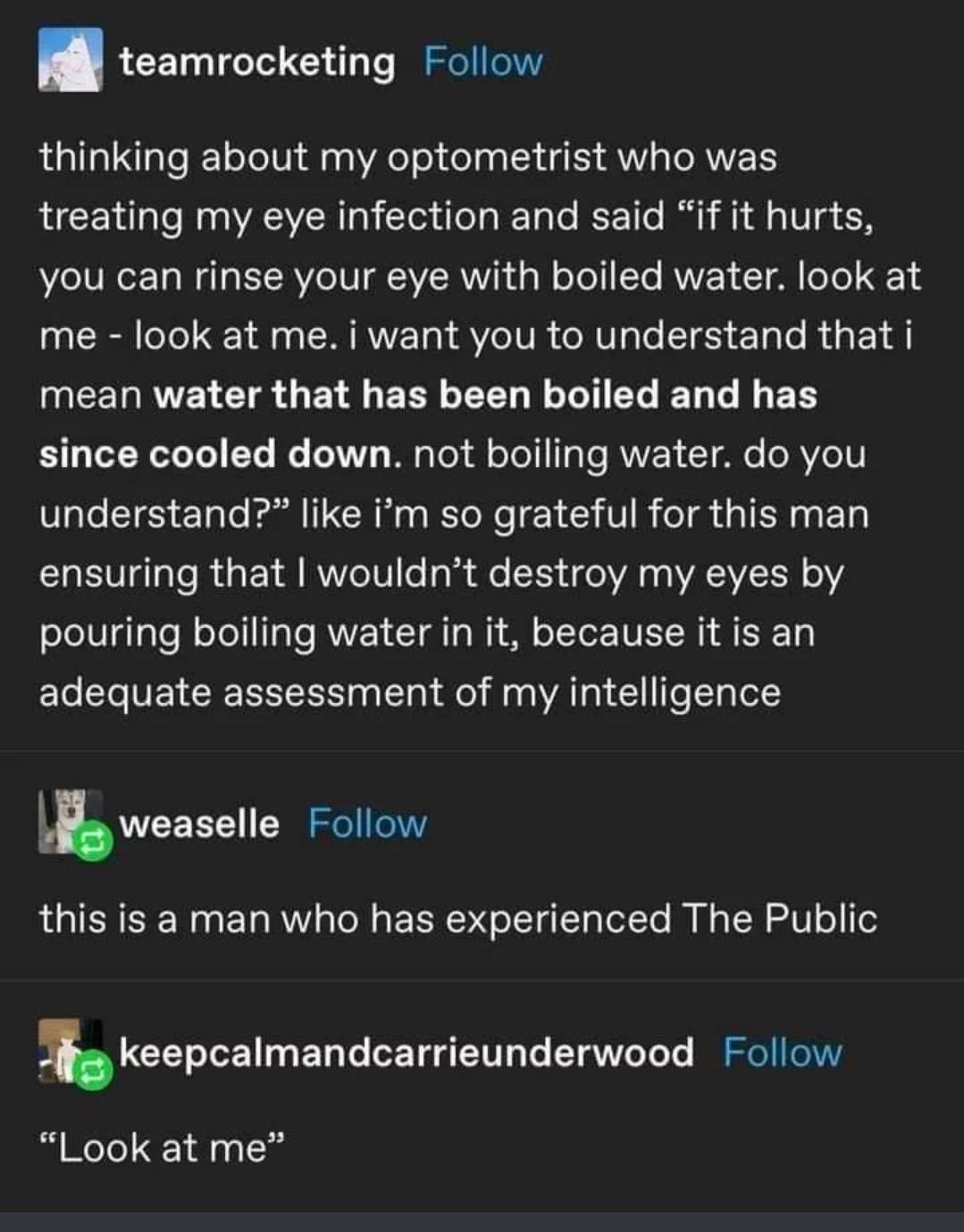Open weaselle's blog from the username
The width and height of the screenshot is (964, 1232).
click(x=198, y=823)
